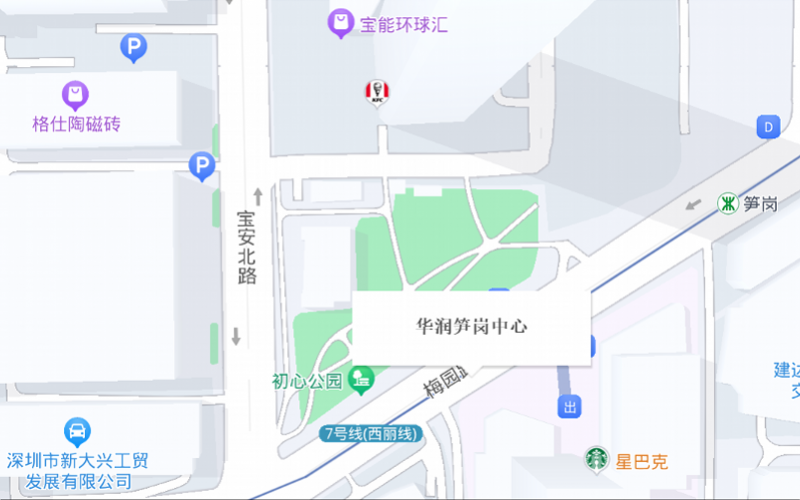Select the 深圳市新大兴工贸发展有限公司 marker
The height and width of the screenshot is (500, 800).
[76, 432]
